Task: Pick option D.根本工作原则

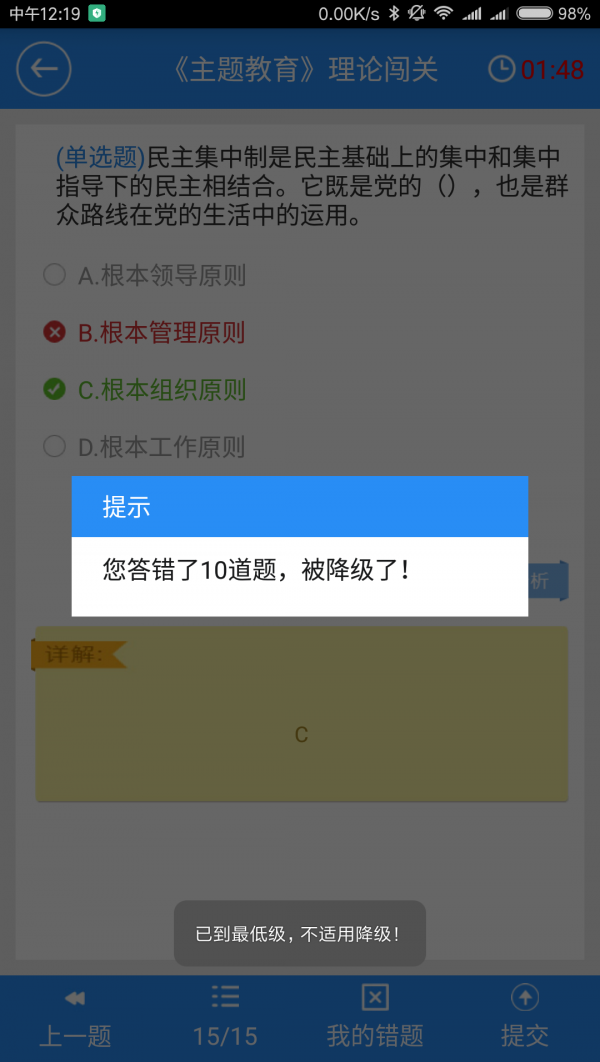Action: [x=145, y=446]
